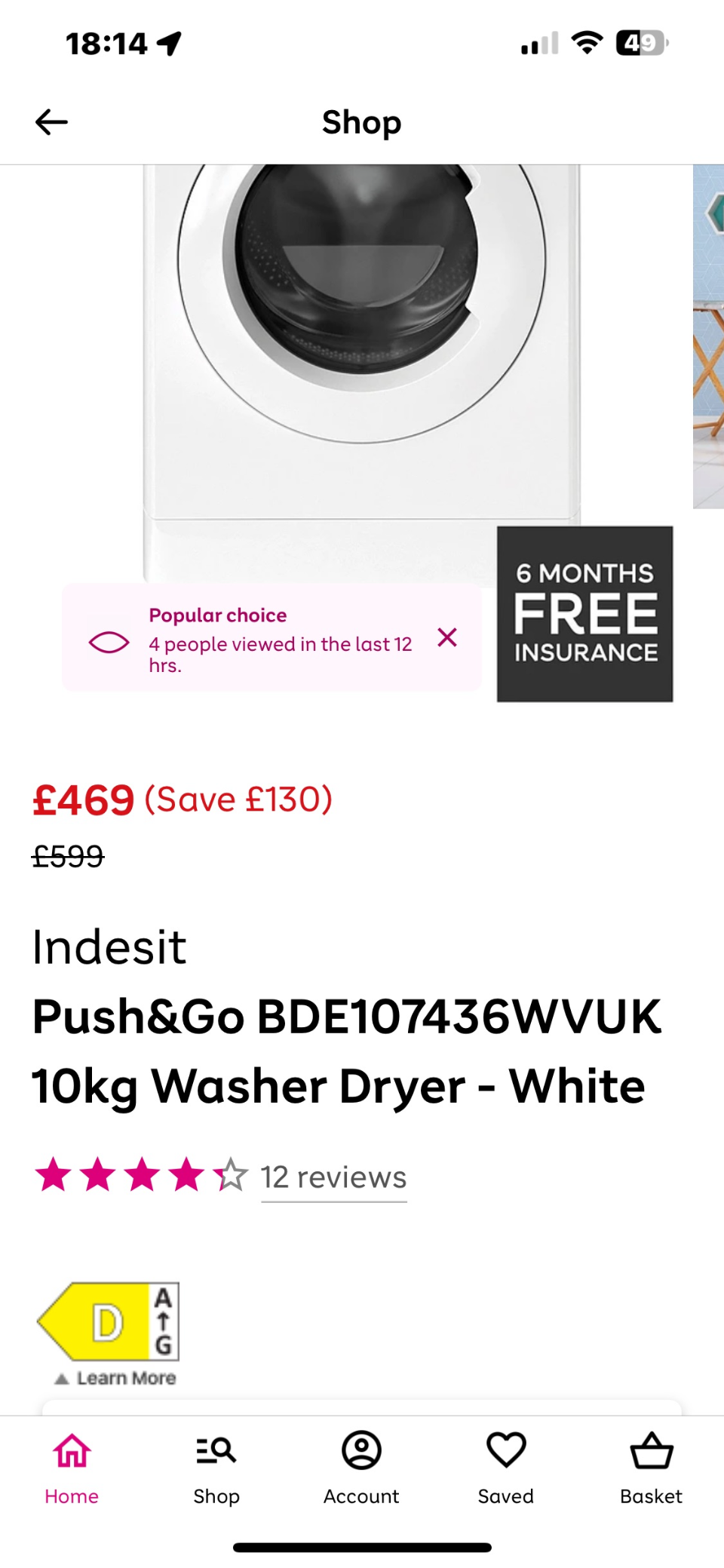This screenshot has width=724, height=1568.
Task: View the washer dryer product image
Action: (362, 339)
